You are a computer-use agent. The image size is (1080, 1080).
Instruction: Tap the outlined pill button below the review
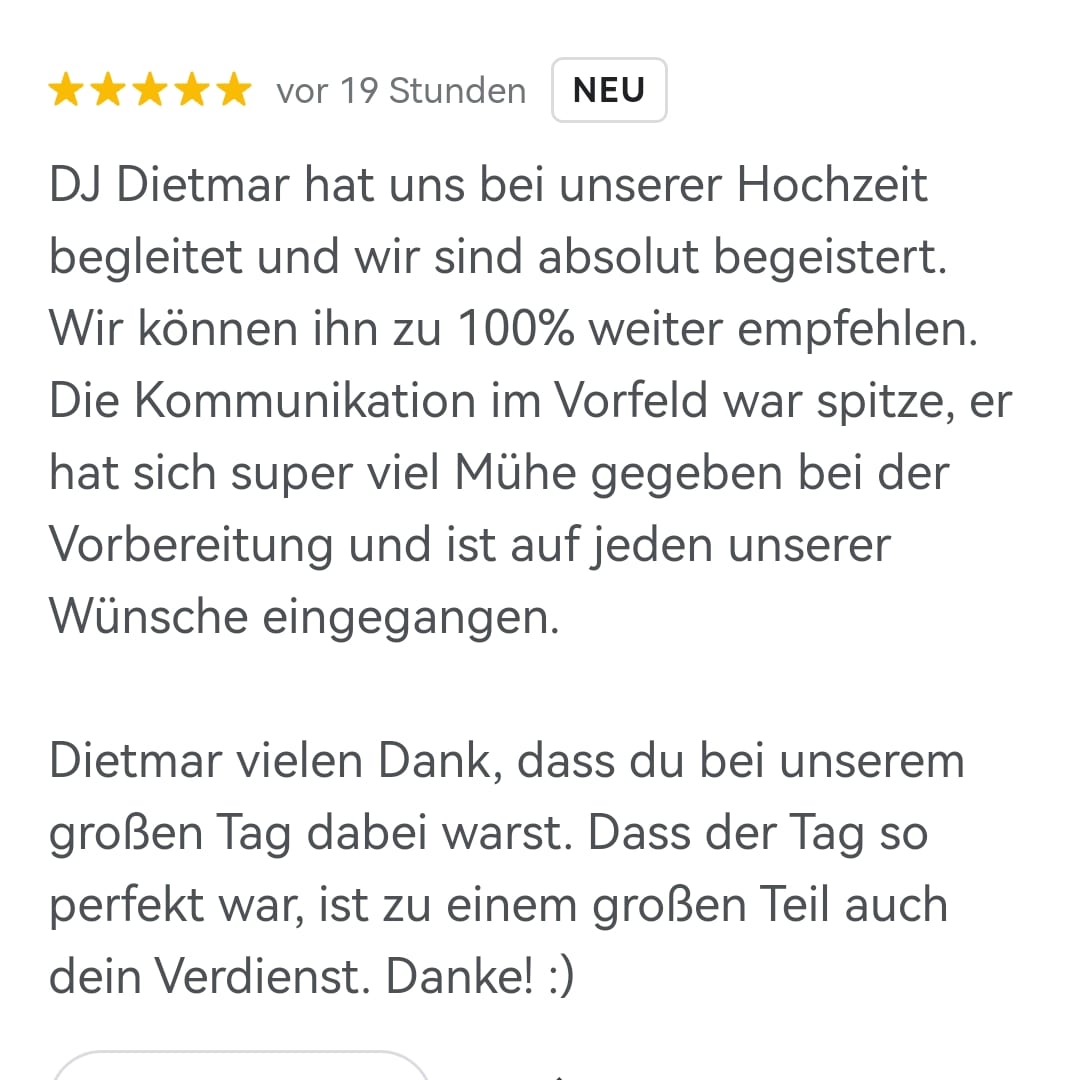click(240, 1066)
